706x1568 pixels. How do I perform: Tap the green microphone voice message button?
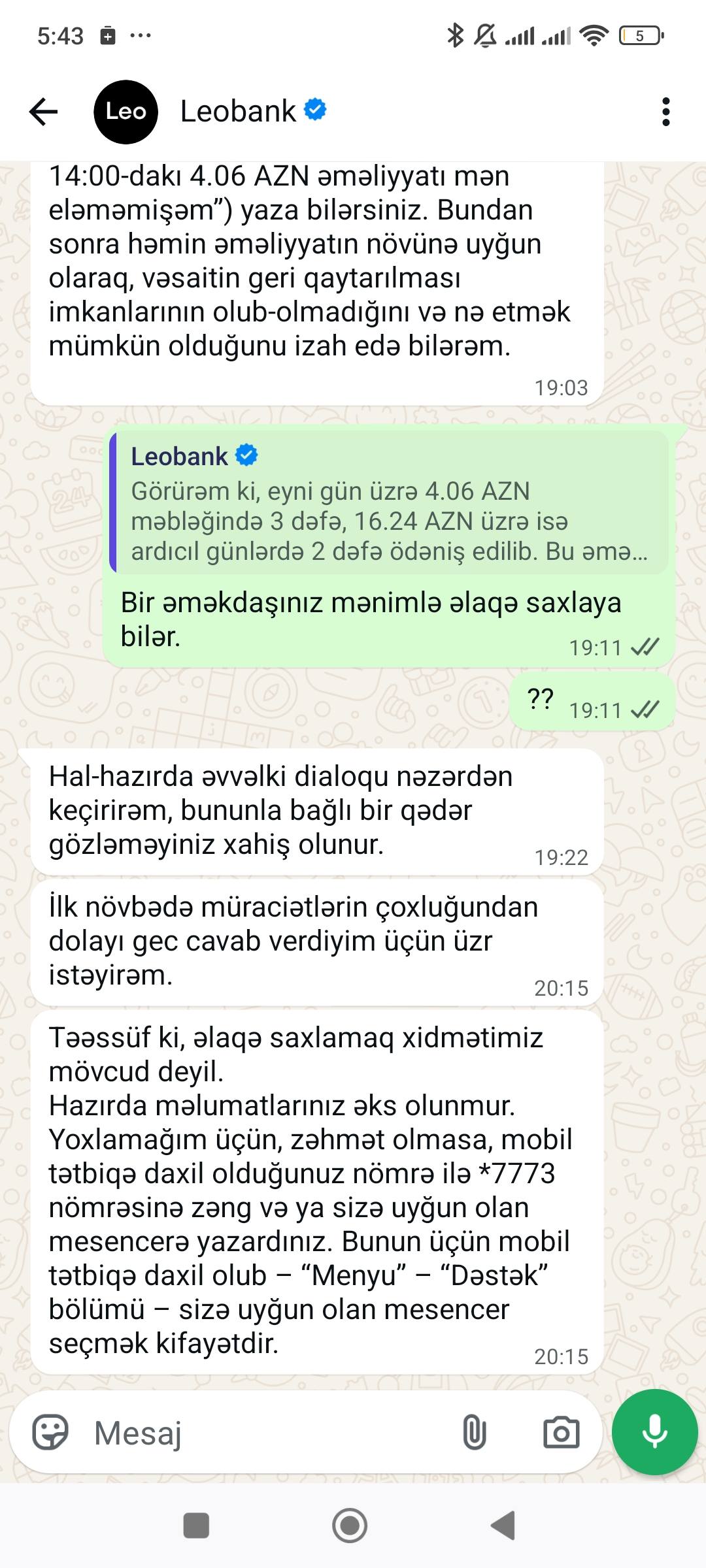pyautogui.click(x=654, y=1432)
